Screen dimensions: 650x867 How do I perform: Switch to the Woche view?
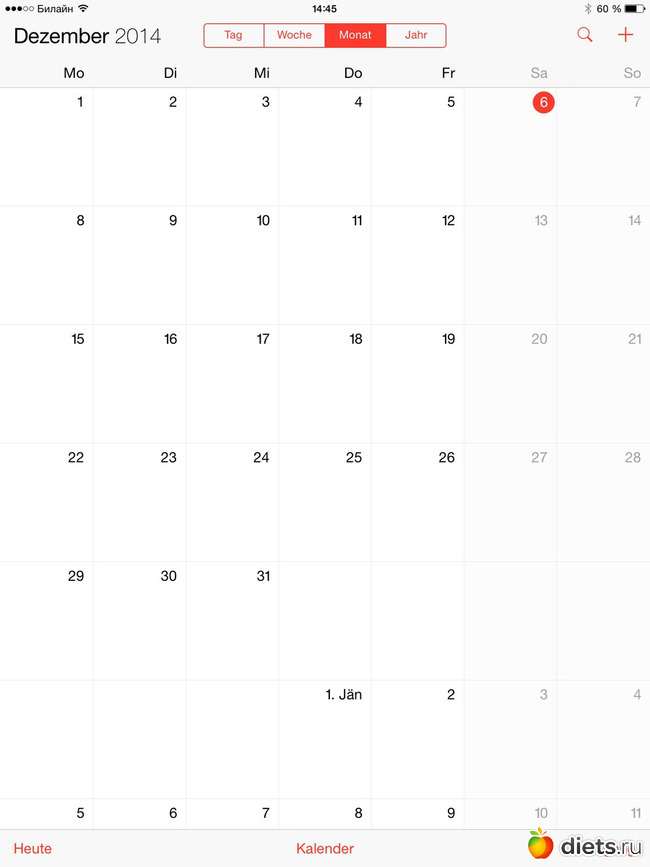294,35
